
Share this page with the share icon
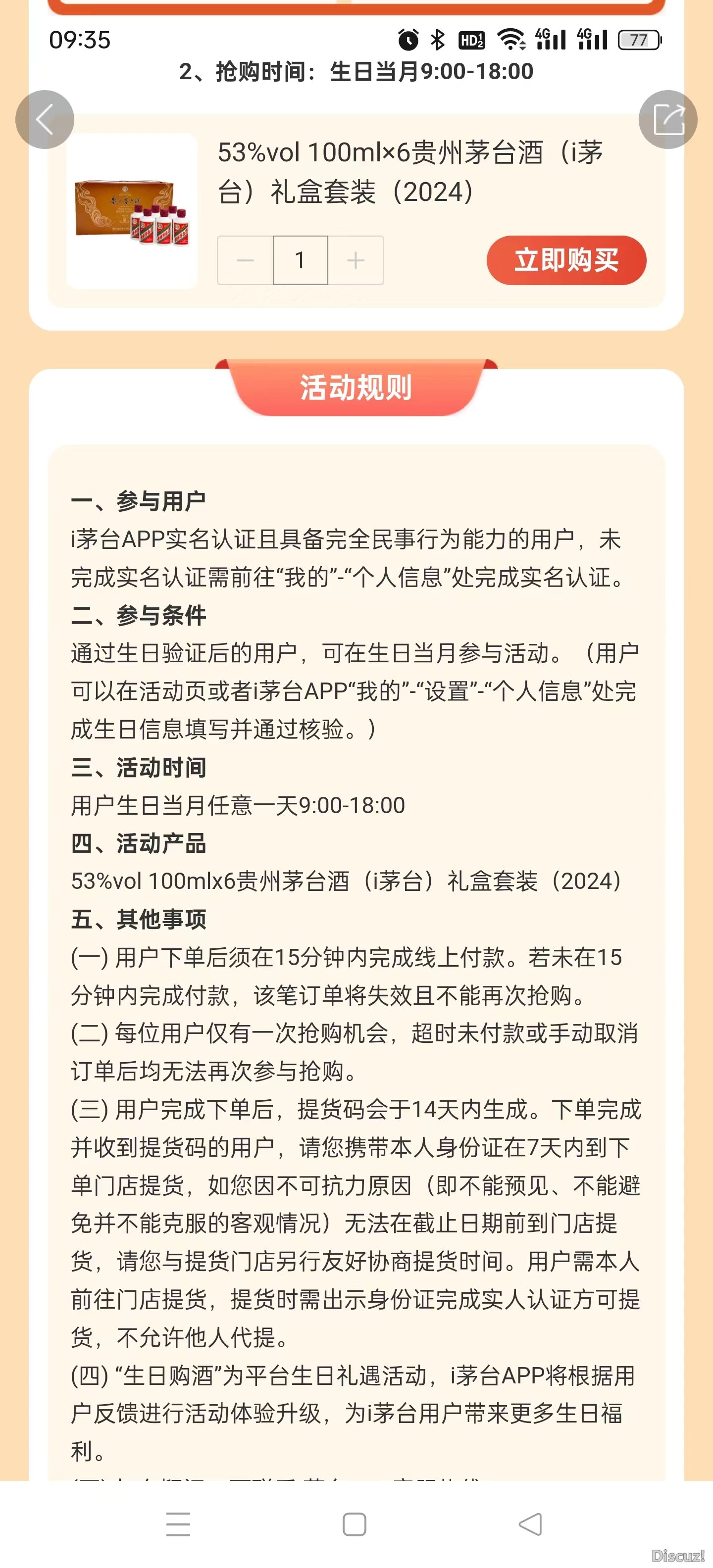coord(668,119)
